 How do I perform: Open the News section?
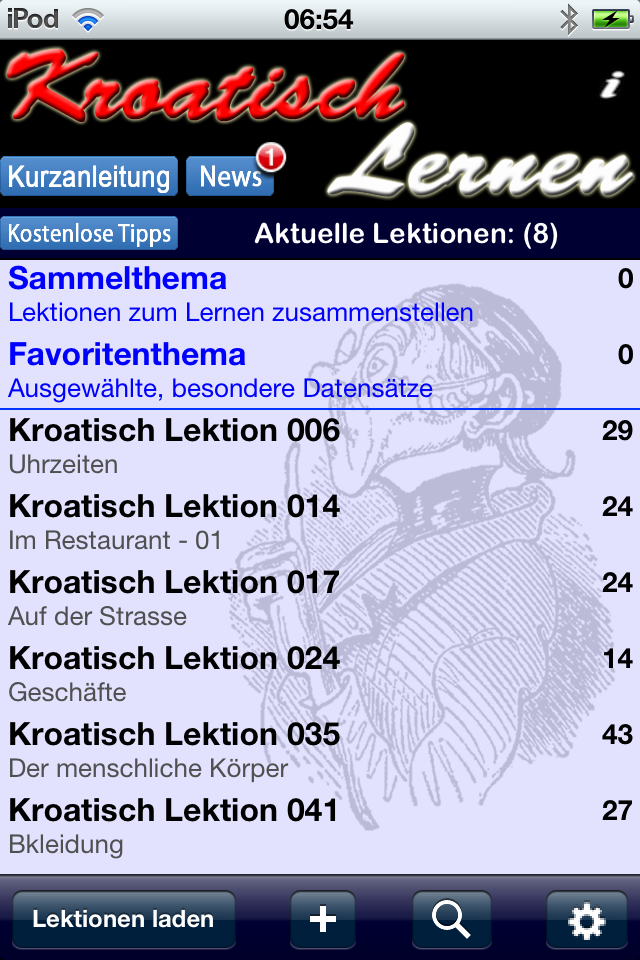point(231,177)
